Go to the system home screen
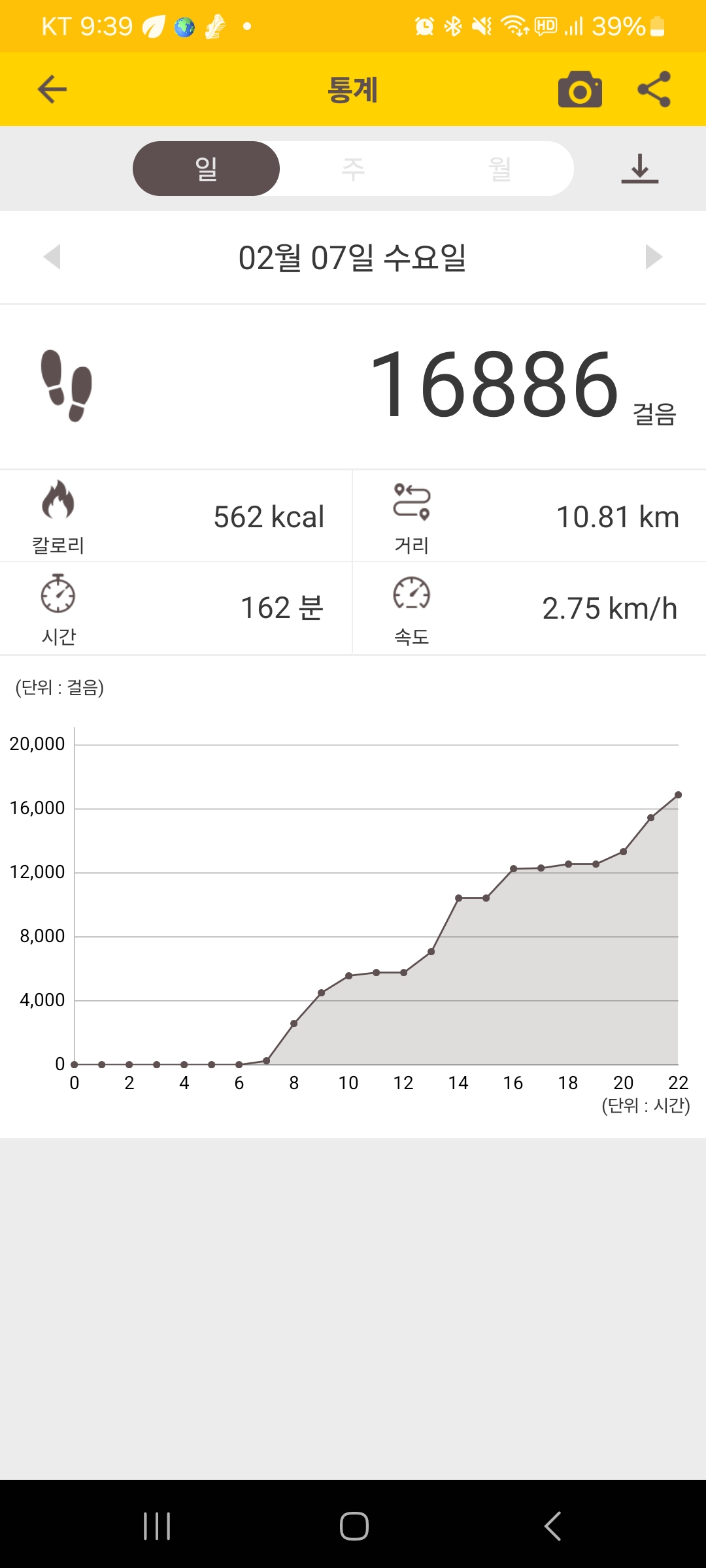 pyautogui.click(x=354, y=1526)
